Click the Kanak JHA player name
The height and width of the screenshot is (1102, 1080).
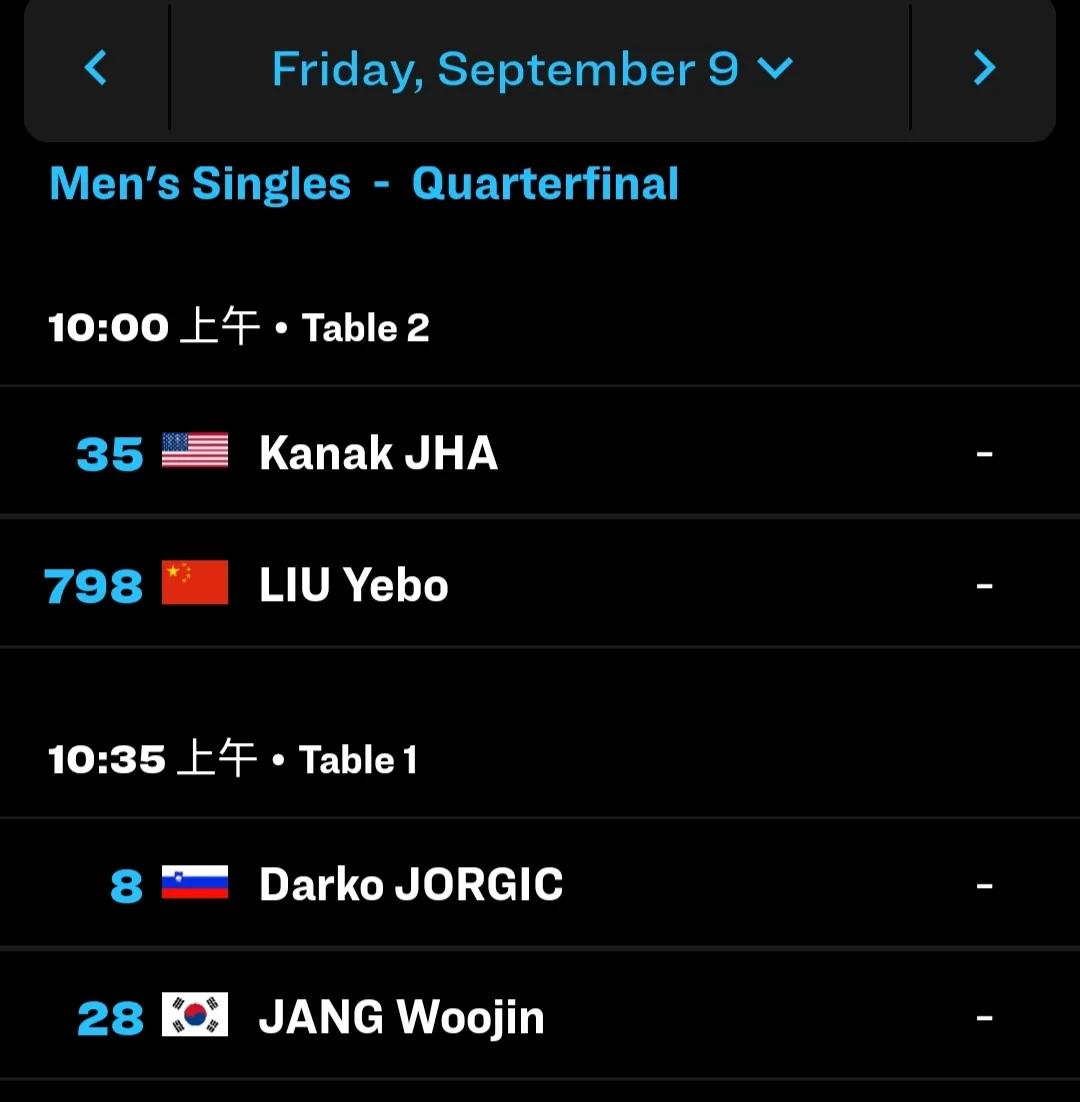click(x=378, y=452)
